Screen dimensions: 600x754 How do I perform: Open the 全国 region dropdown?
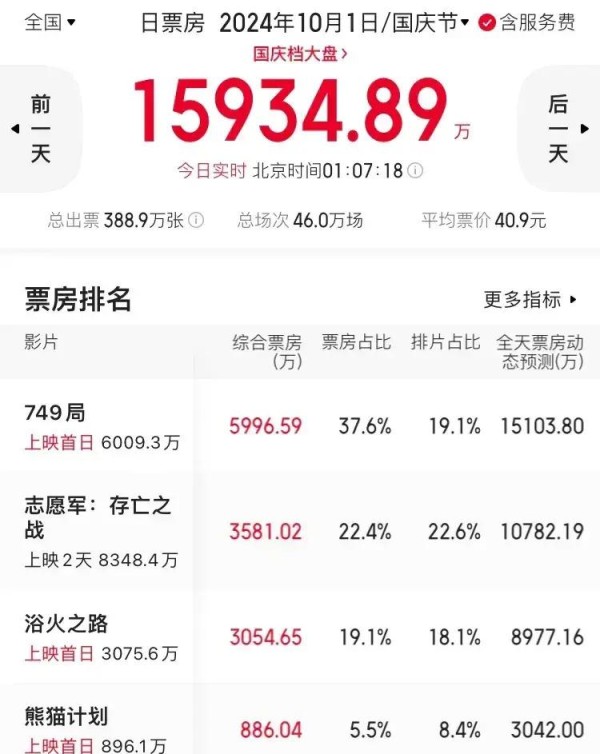click(50, 21)
